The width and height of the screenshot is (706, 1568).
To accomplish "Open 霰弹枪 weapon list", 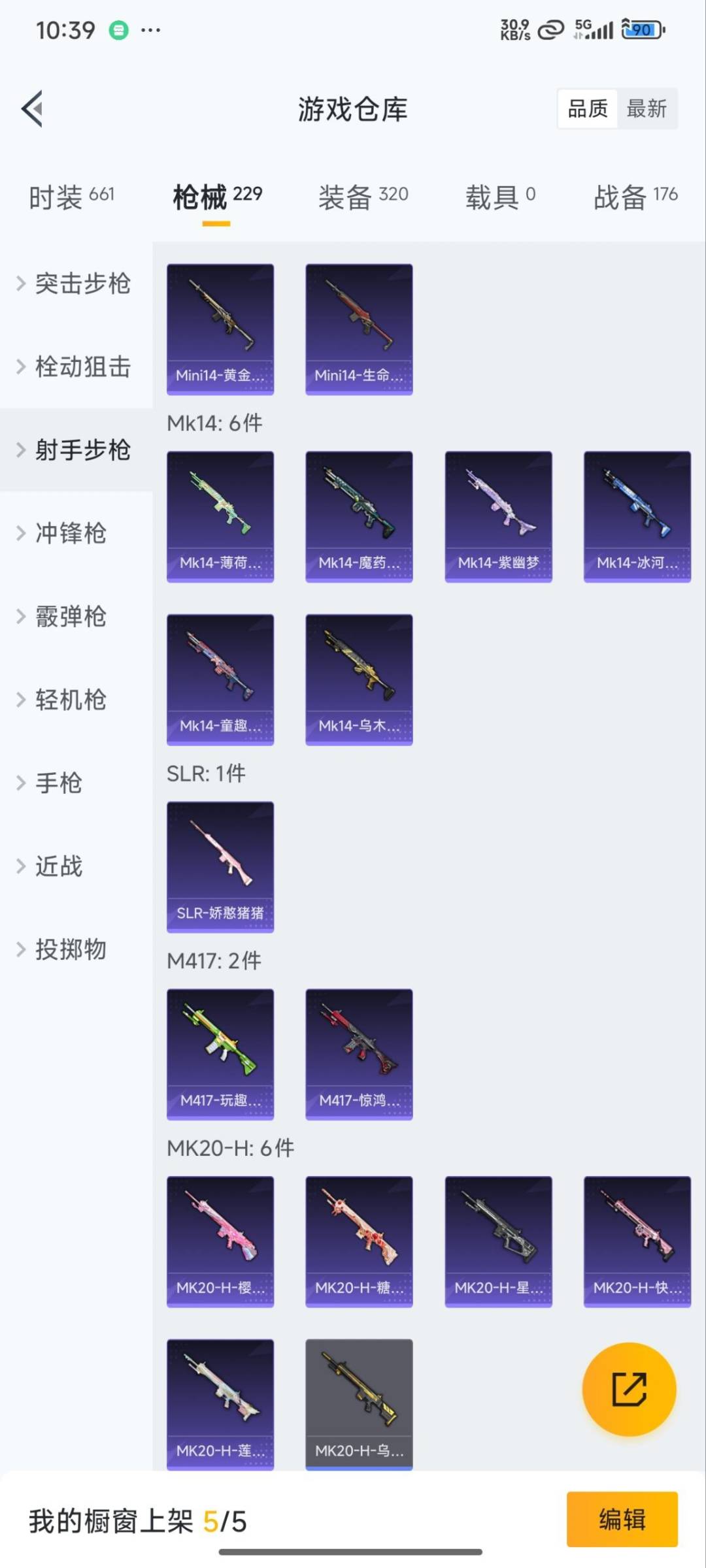I will [x=71, y=616].
